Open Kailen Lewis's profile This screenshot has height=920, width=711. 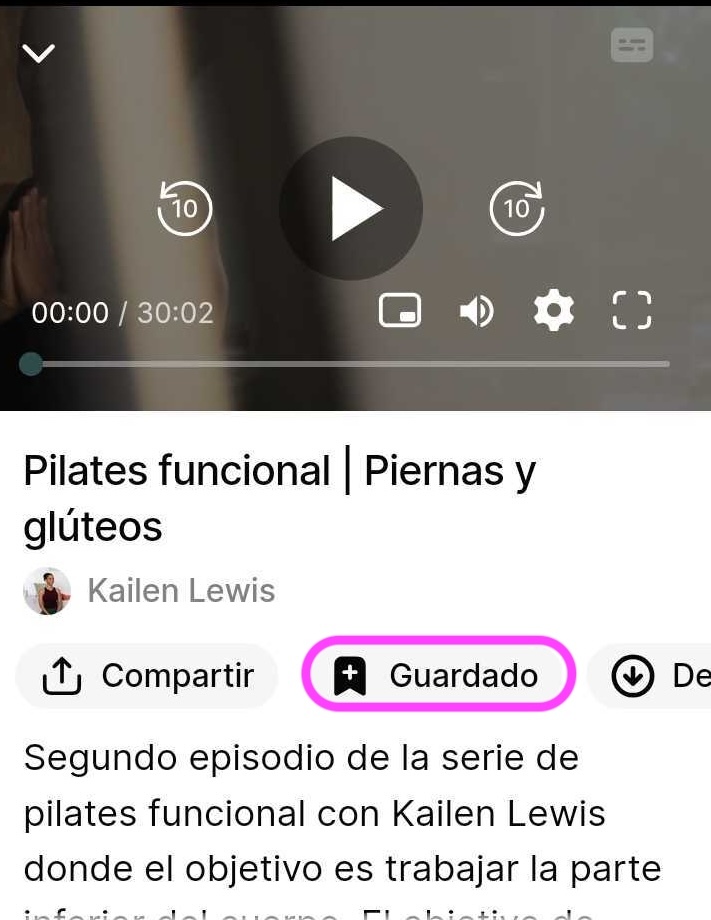[180, 590]
